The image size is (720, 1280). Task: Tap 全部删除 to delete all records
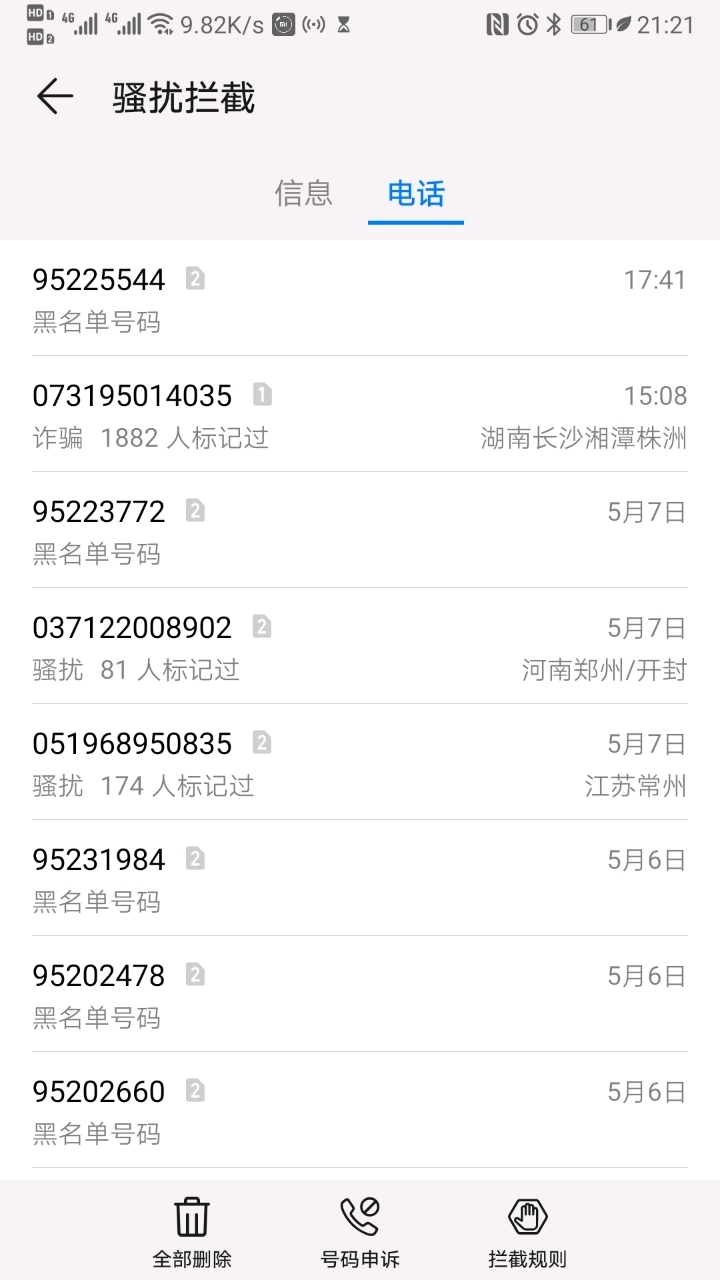pos(192,1232)
